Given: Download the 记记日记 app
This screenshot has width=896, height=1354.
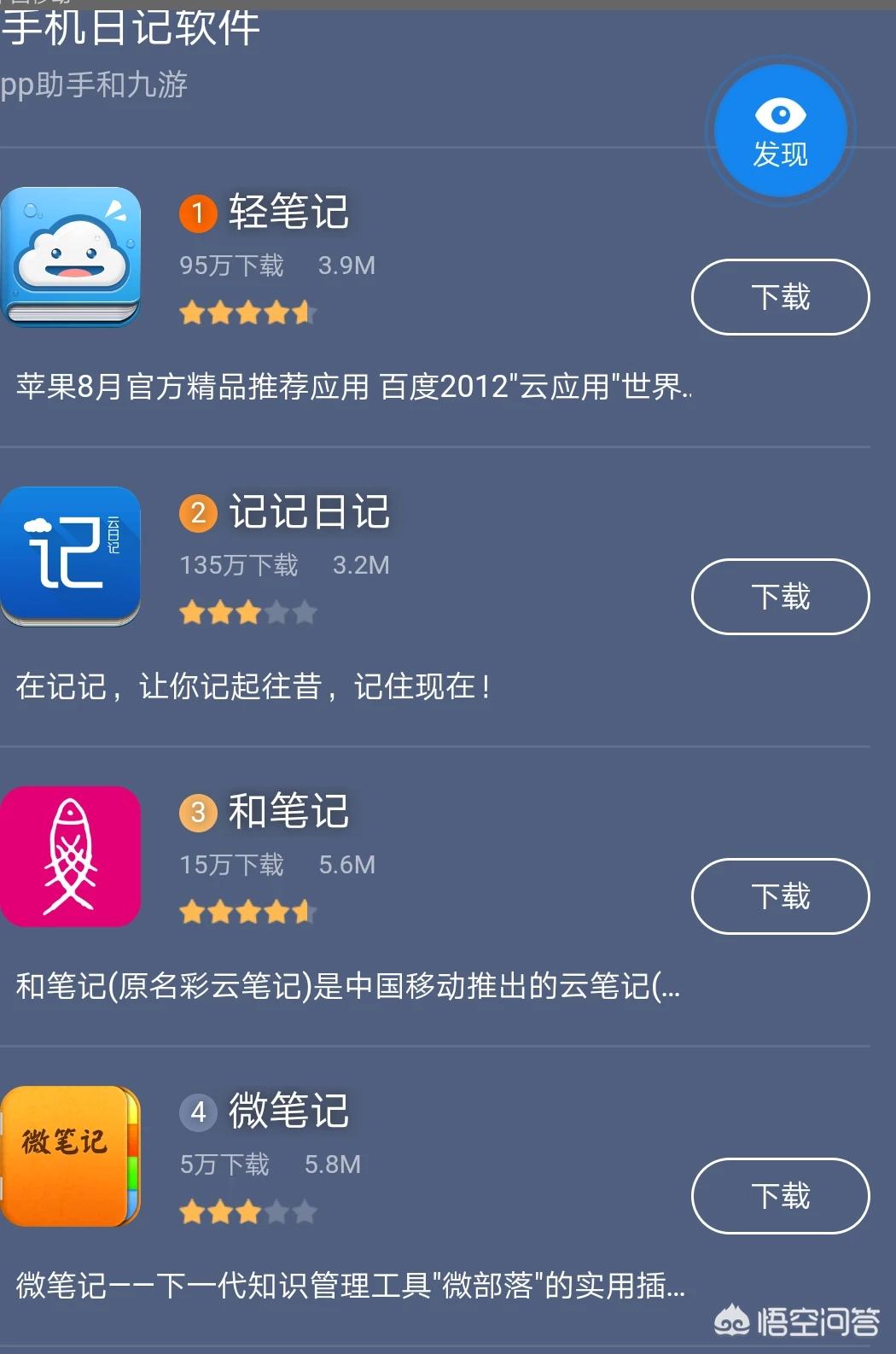Looking at the screenshot, I should 780,597.
